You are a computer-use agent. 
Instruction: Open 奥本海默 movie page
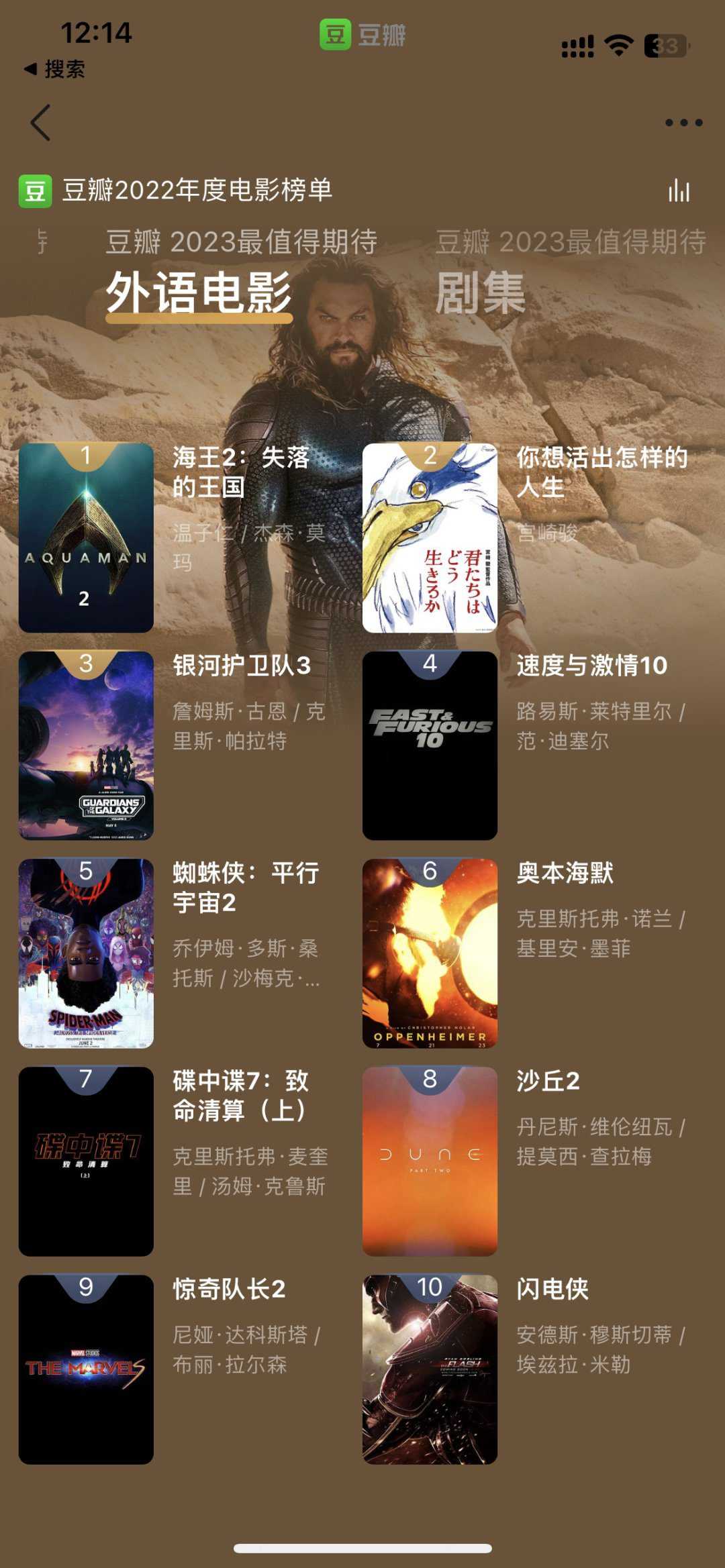point(430,953)
